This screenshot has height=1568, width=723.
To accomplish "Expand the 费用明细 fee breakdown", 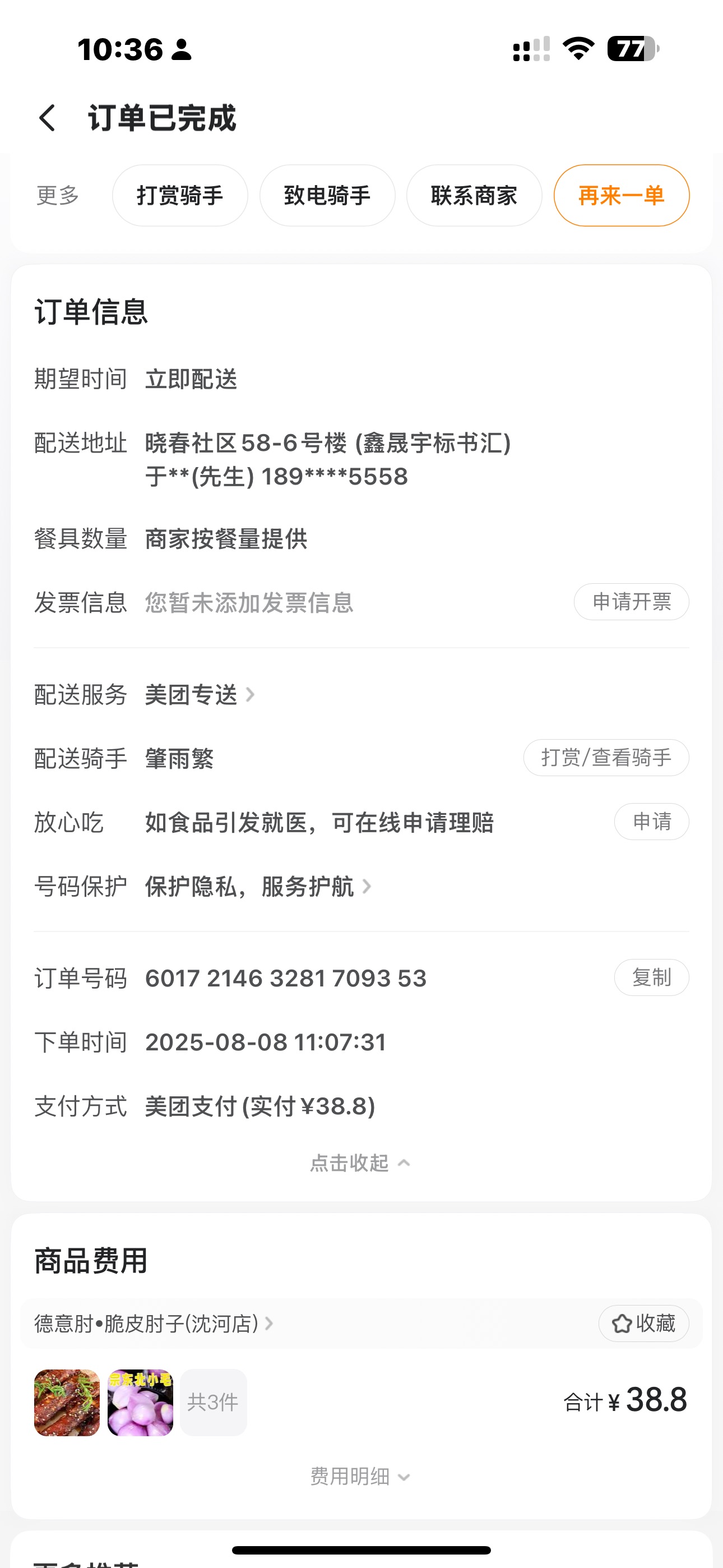I will click(360, 1477).
